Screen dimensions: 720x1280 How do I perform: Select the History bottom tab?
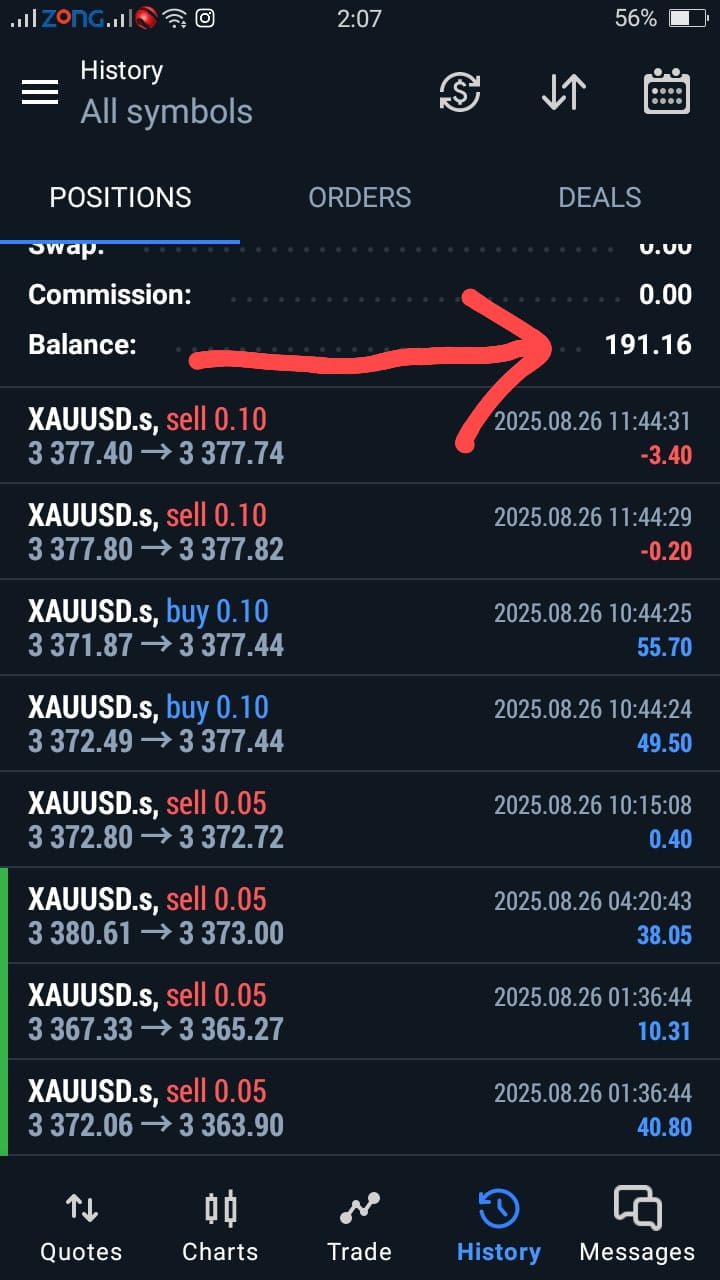[498, 1226]
